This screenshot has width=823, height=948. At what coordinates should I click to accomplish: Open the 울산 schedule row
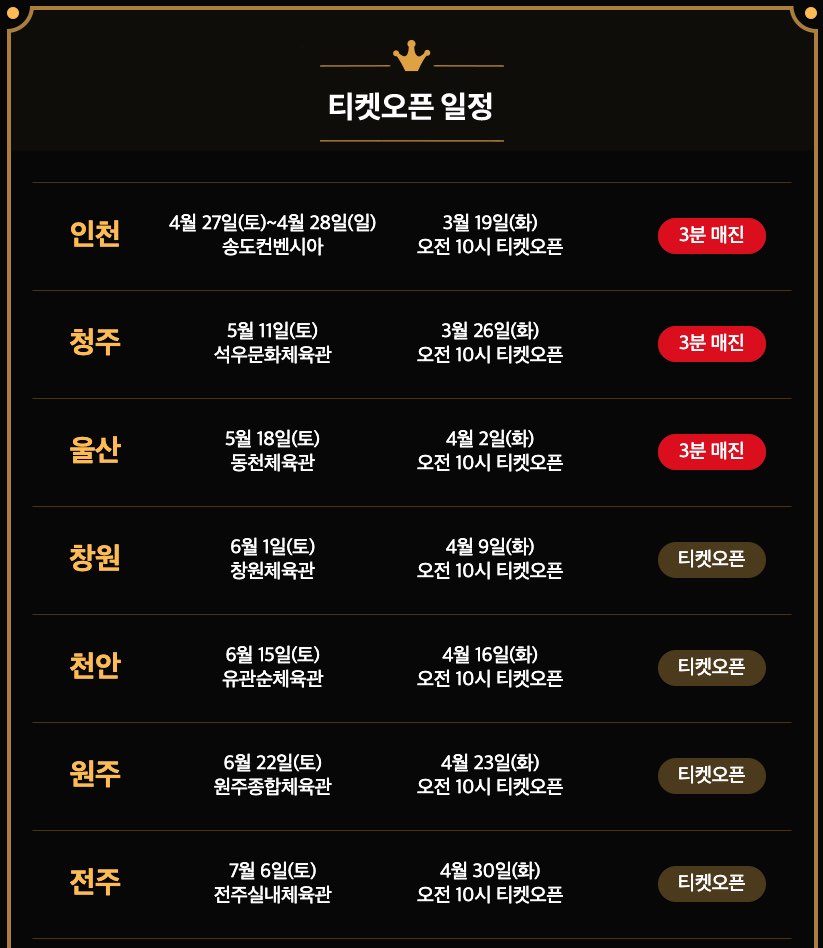click(x=411, y=451)
